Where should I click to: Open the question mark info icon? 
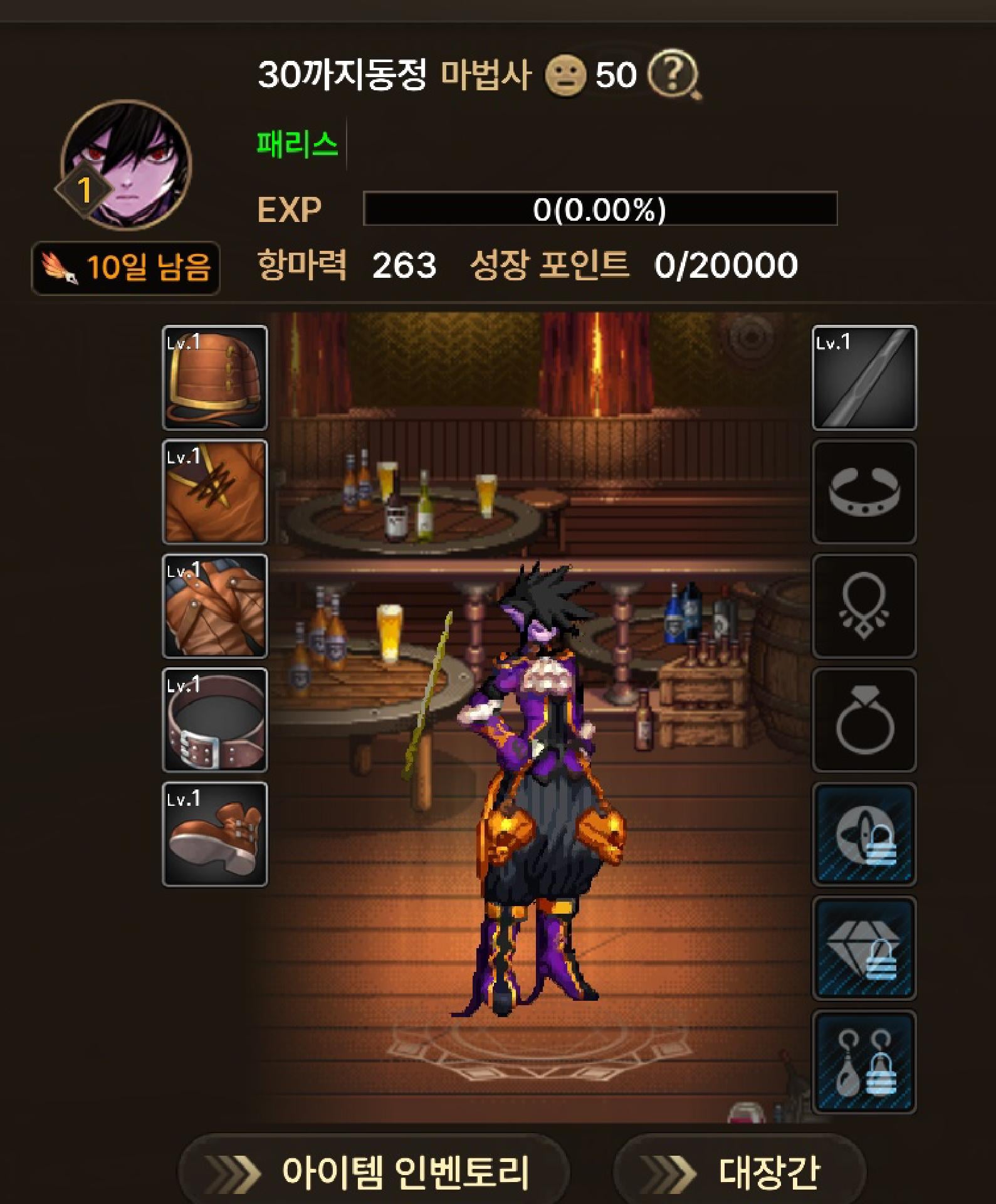(673, 75)
